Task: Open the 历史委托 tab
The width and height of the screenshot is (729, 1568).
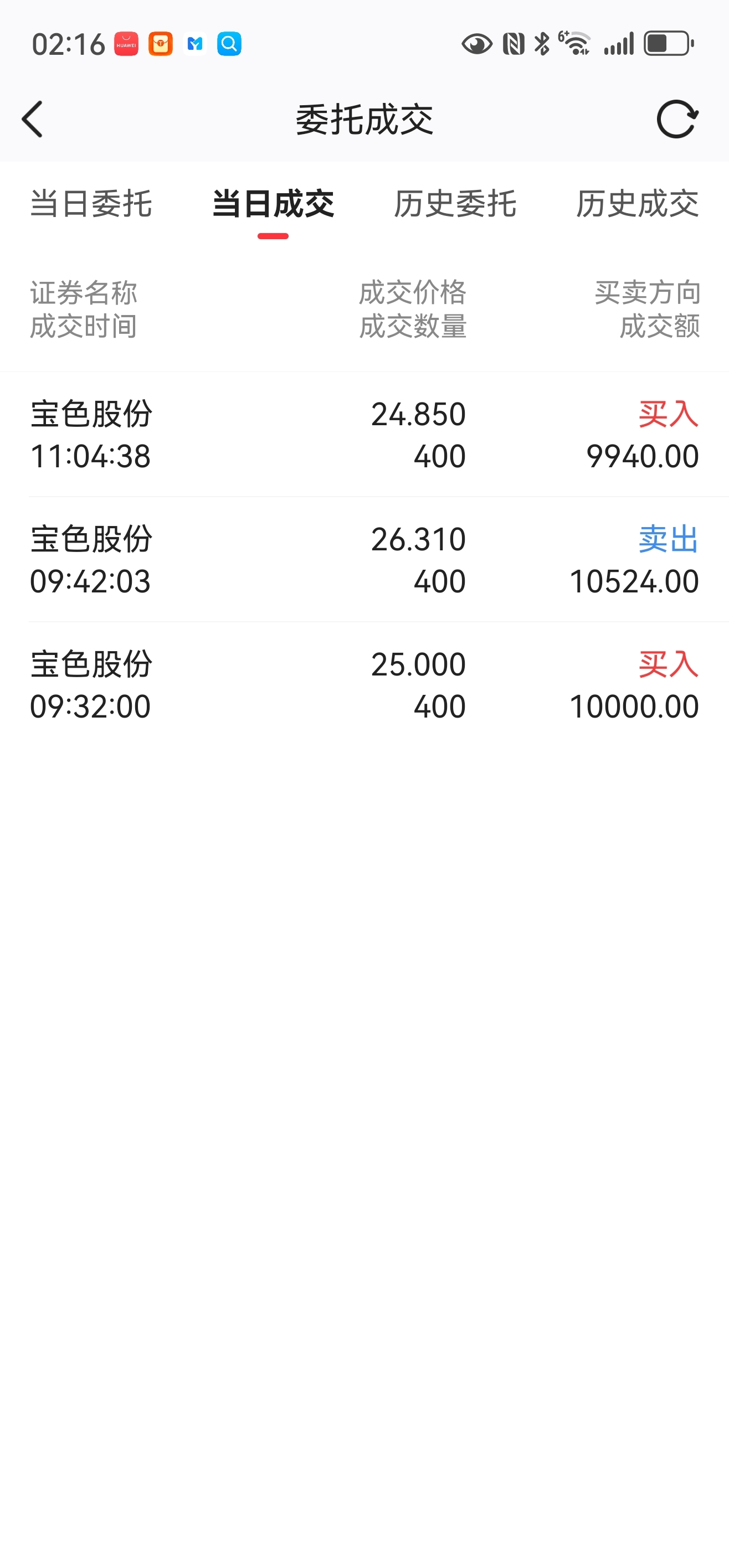Action: 455,204
